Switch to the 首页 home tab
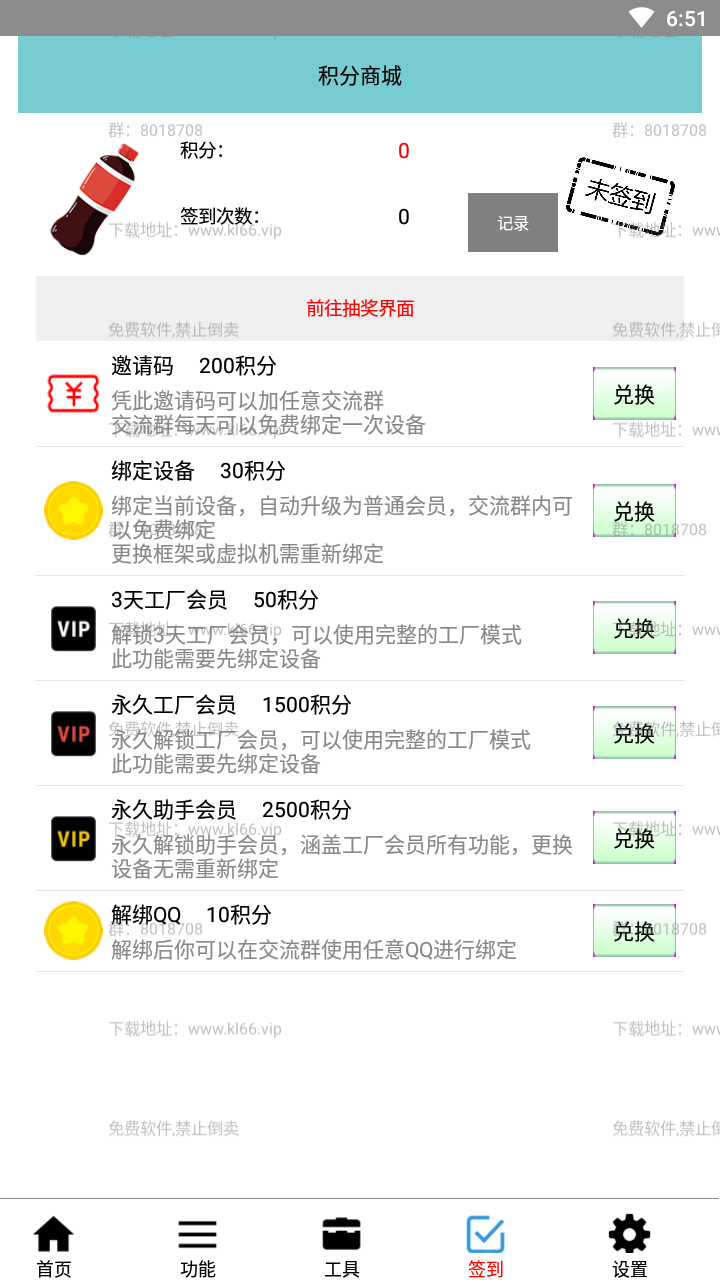Screen dimensions: 720x1280 pyautogui.click(x=54, y=1246)
